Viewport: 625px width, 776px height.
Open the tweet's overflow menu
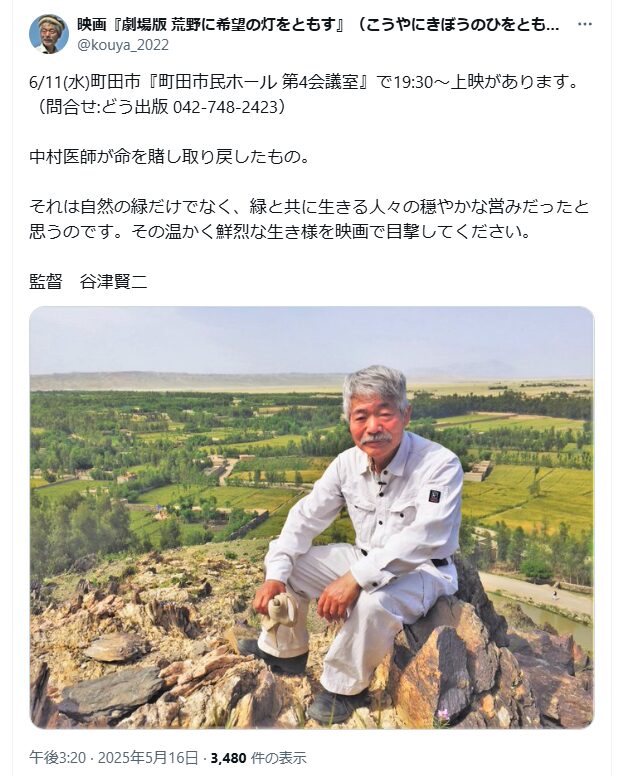click(x=585, y=24)
